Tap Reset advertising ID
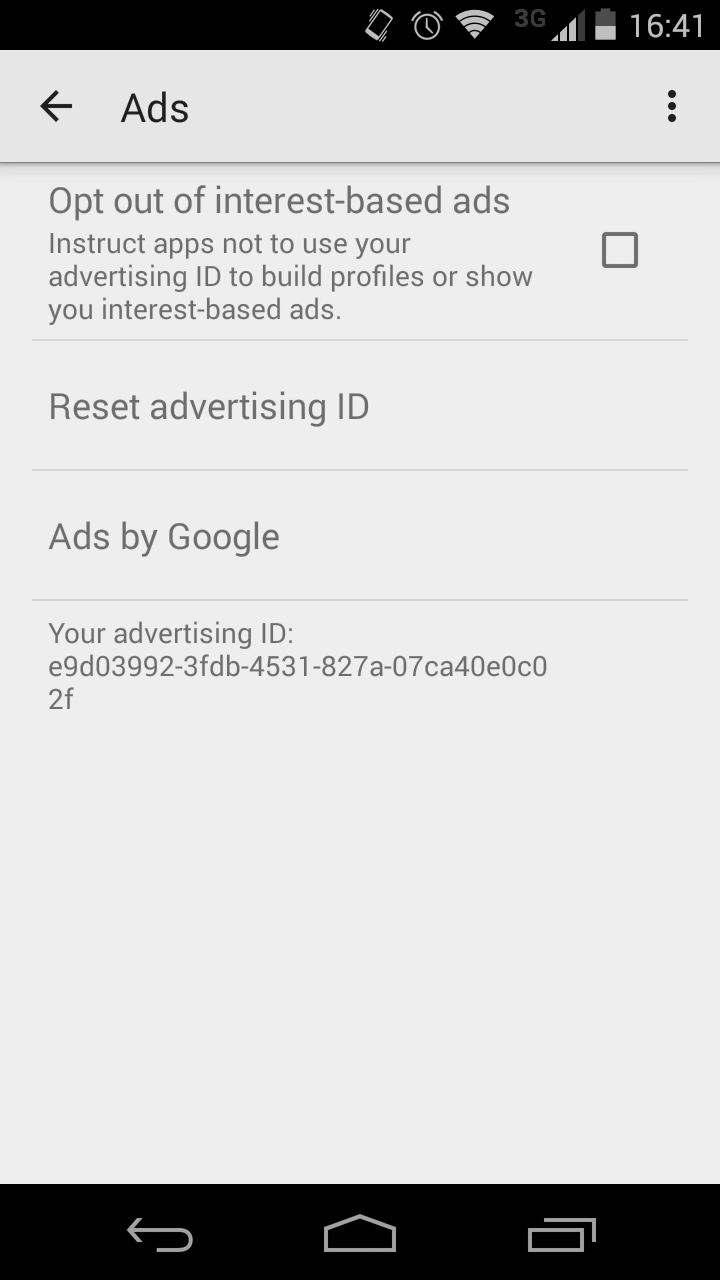 [x=209, y=407]
